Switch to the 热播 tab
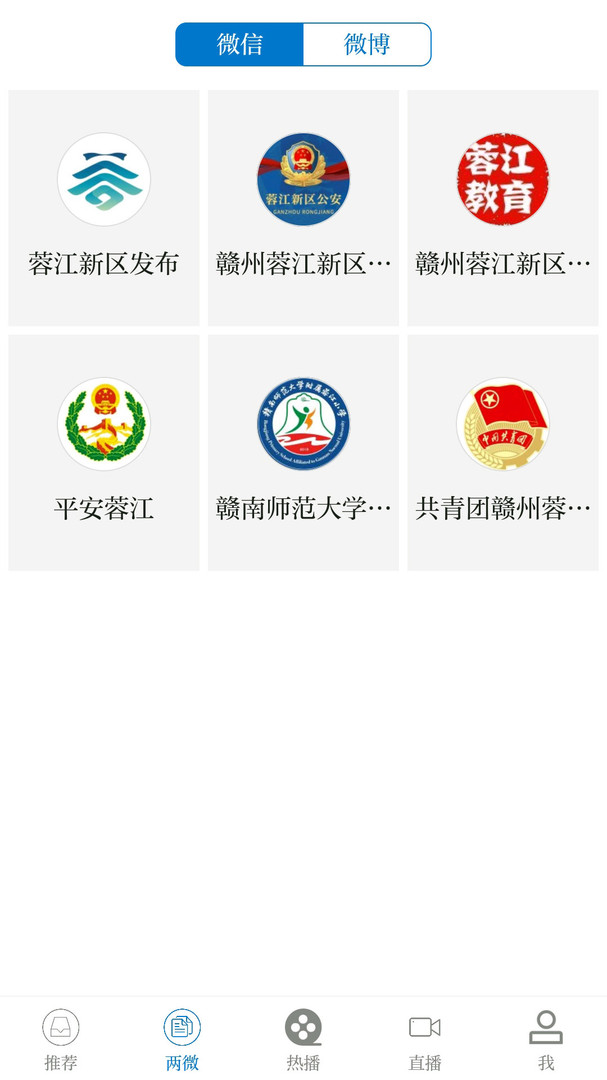The height and width of the screenshot is (1080, 607). coord(303,1039)
